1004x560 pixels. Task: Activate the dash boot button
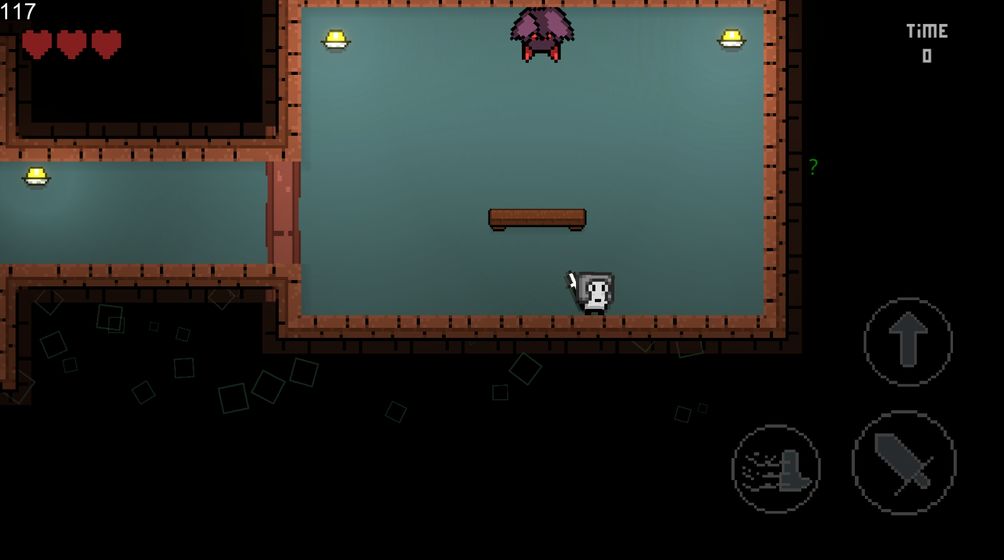click(776, 469)
